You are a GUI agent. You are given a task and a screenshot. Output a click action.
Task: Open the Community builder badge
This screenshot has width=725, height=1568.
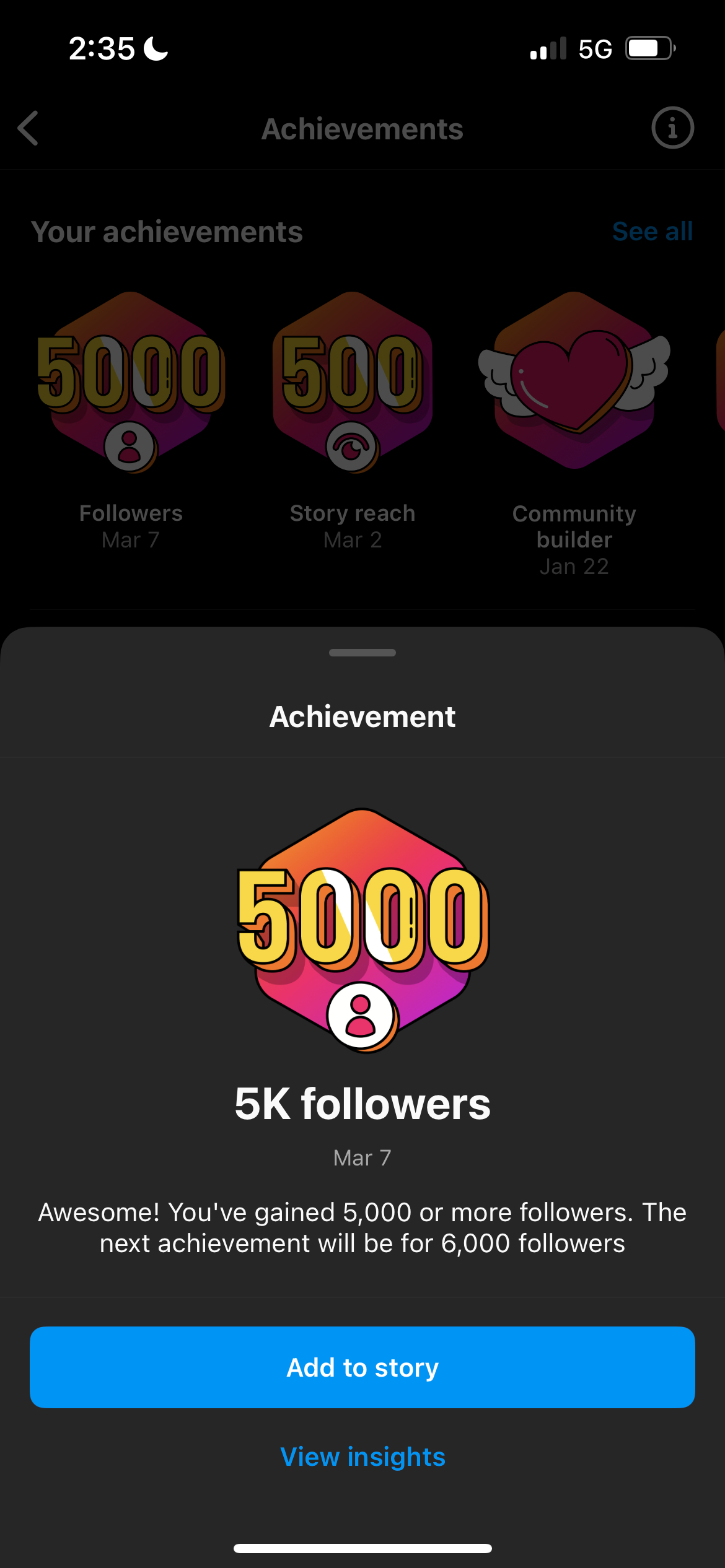pyautogui.click(x=574, y=382)
